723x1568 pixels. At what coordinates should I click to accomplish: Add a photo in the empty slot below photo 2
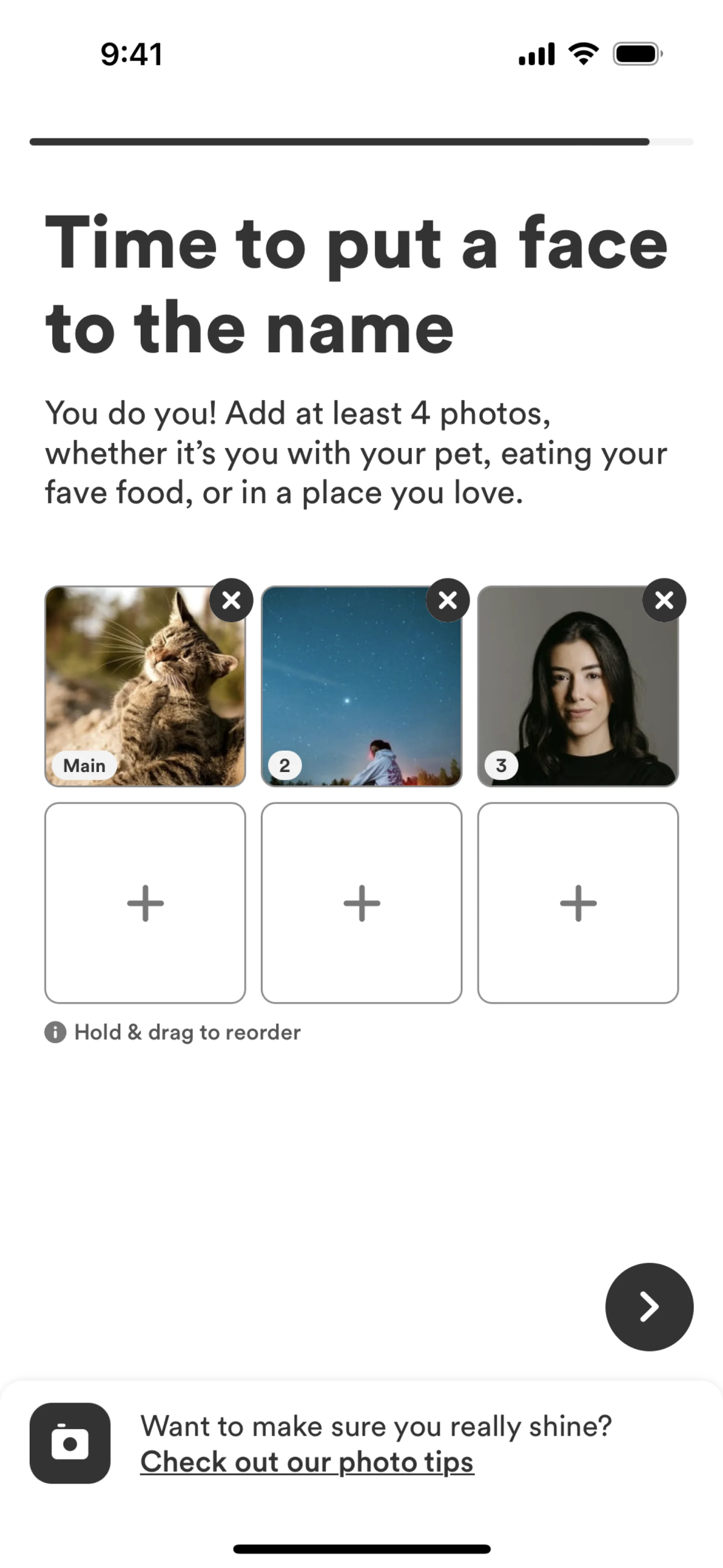pyautogui.click(x=361, y=903)
